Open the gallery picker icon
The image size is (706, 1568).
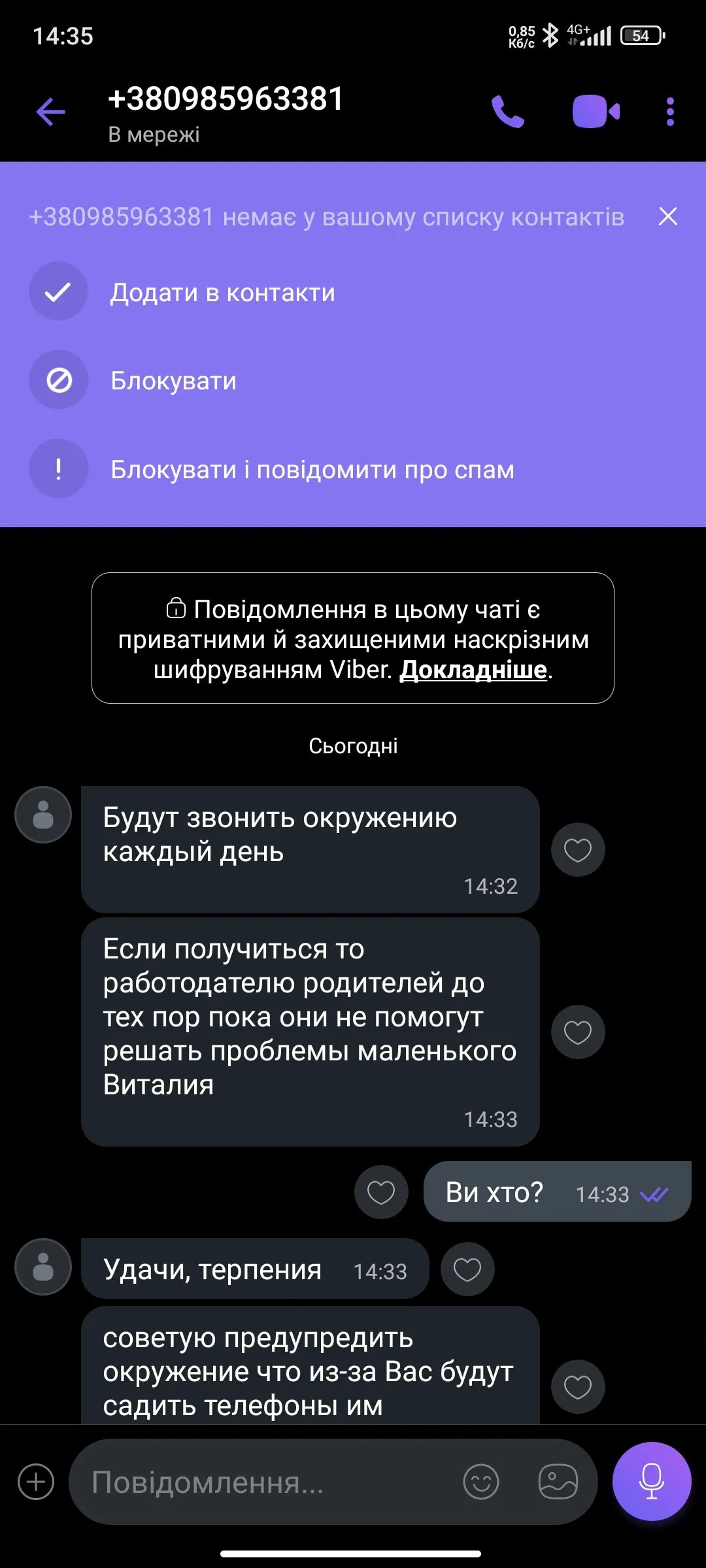[559, 1482]
